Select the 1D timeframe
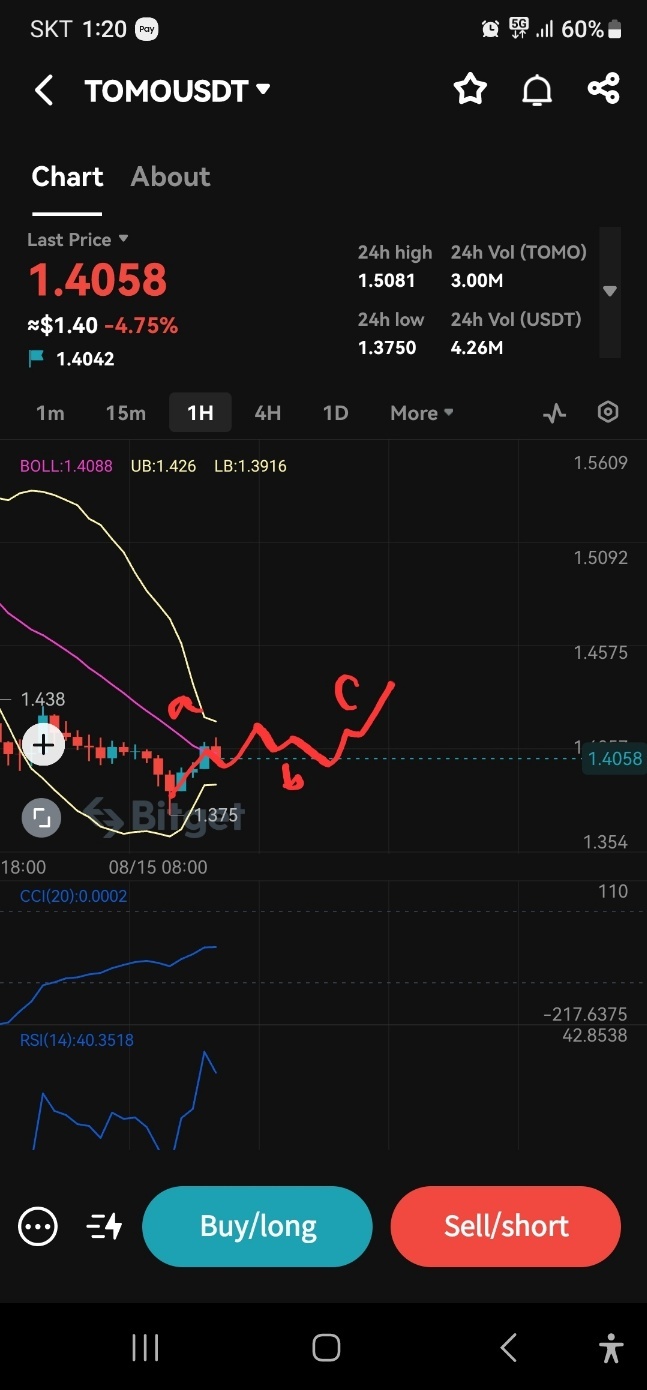Image resolution: width=647 pixels, height=1390 pixels. (x=335, y=413)
